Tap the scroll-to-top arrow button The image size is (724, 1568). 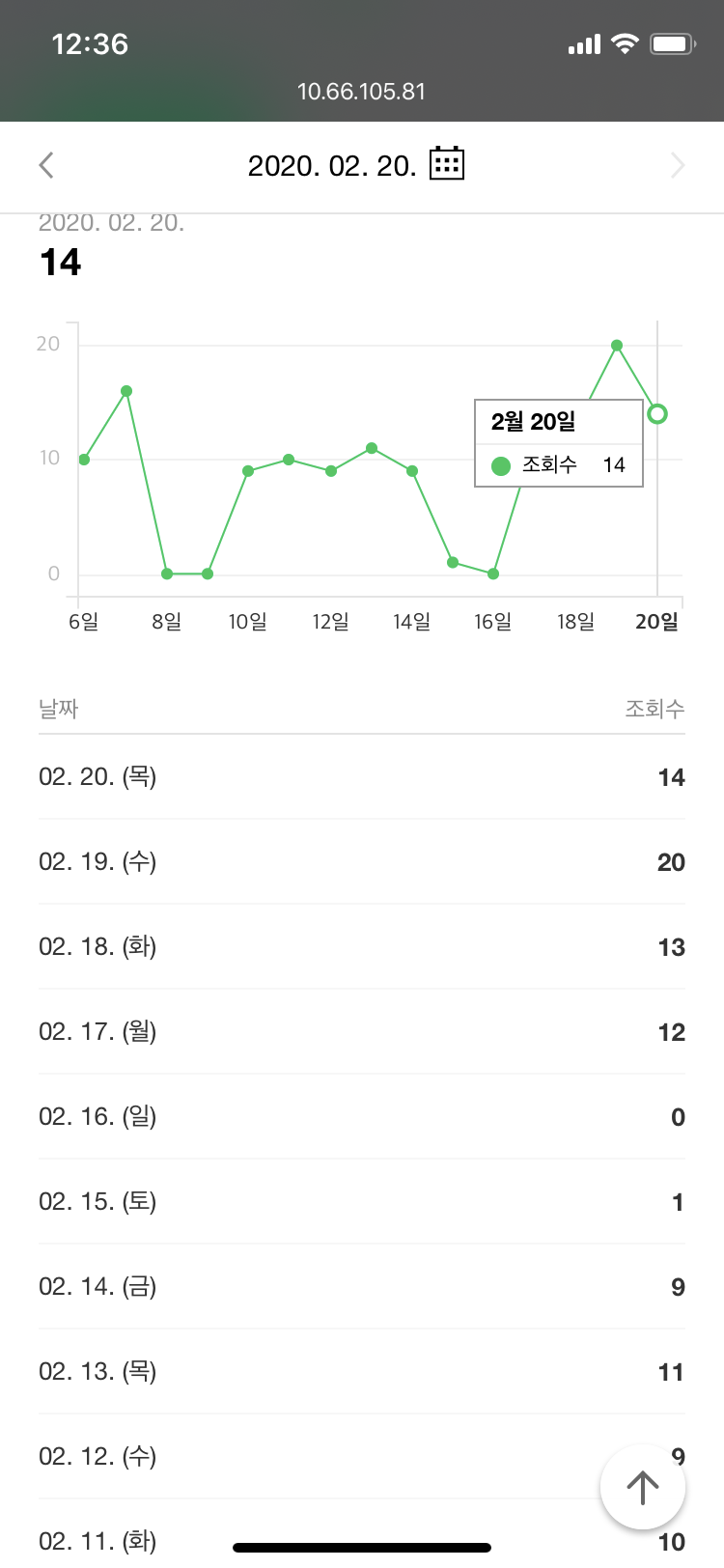click(x=642, y=1487)
